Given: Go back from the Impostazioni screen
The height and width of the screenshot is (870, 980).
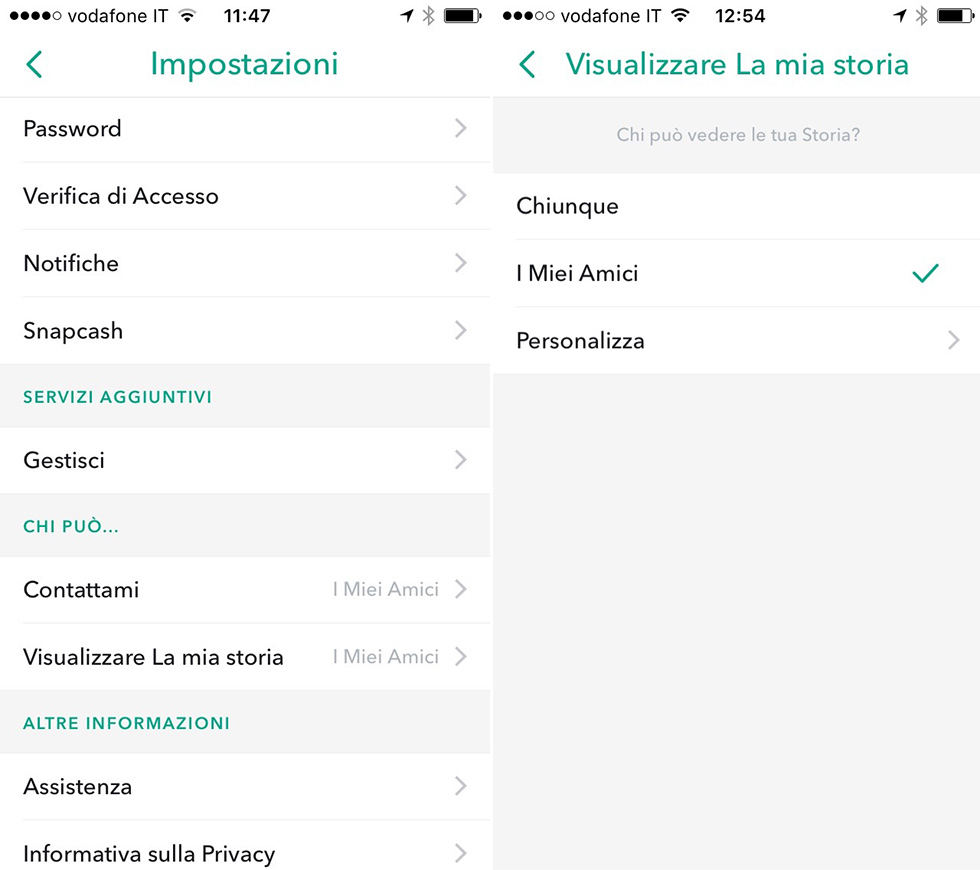Looking at the screenshot, I should pos(34,65).
